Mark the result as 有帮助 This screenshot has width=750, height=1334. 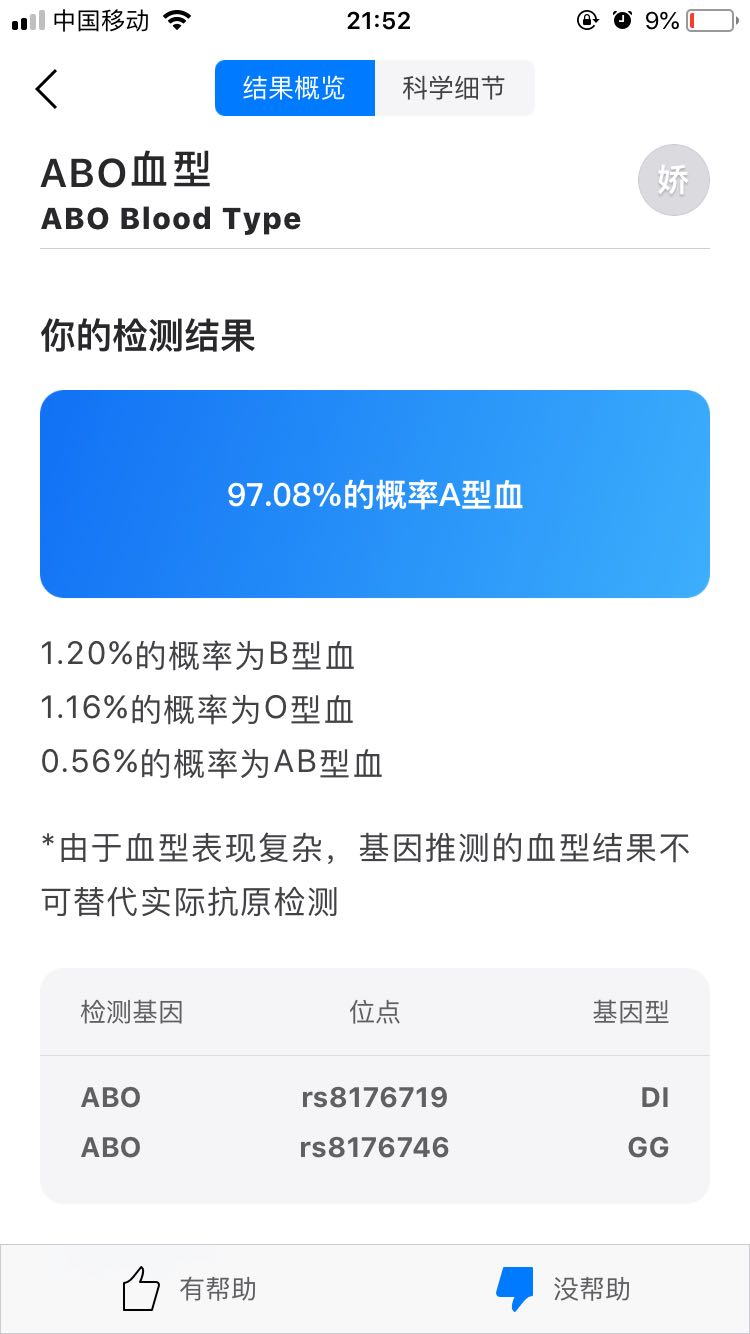click(x=189, y=1289)
